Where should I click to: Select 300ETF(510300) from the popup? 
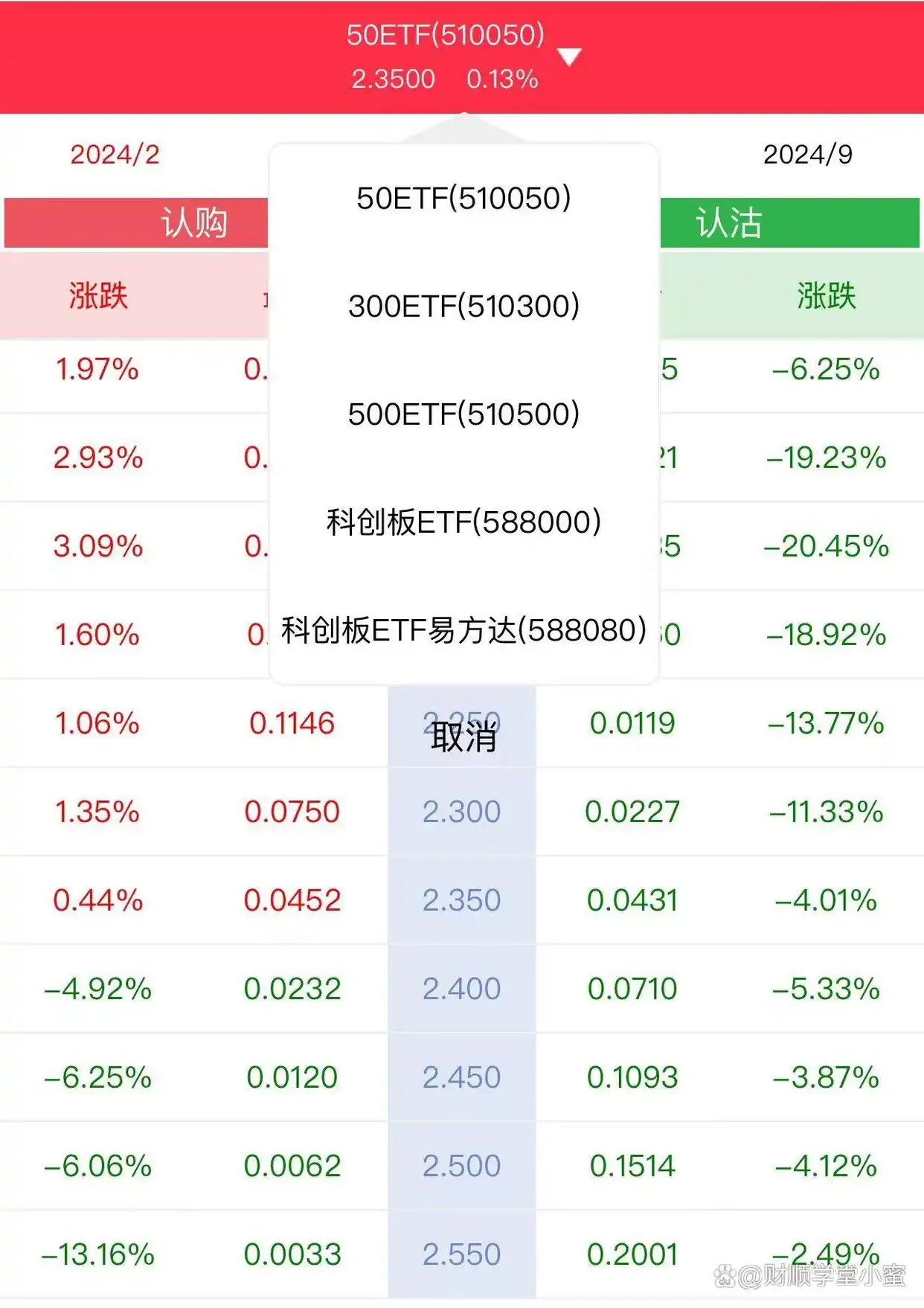point(463,305)
